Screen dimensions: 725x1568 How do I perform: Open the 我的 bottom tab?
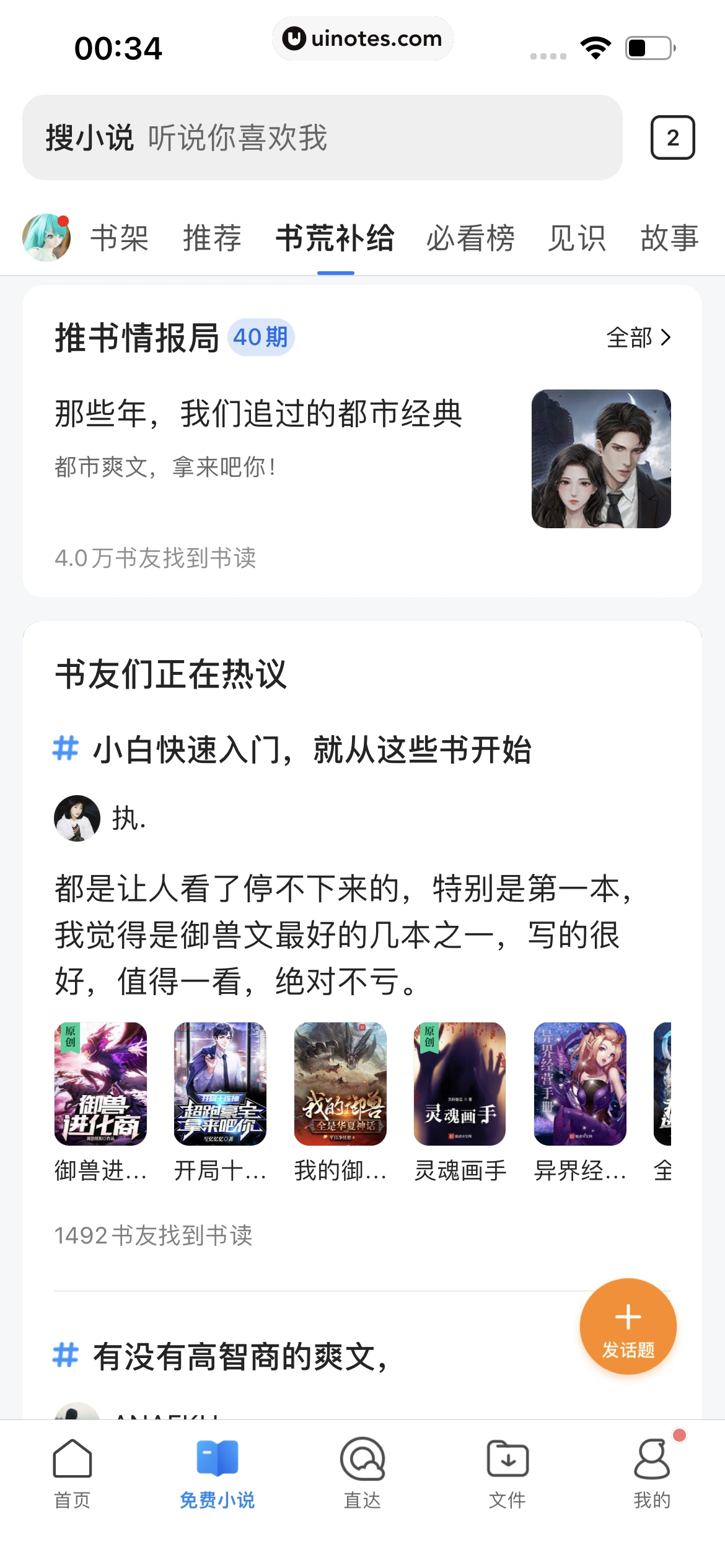point(652,1473)
